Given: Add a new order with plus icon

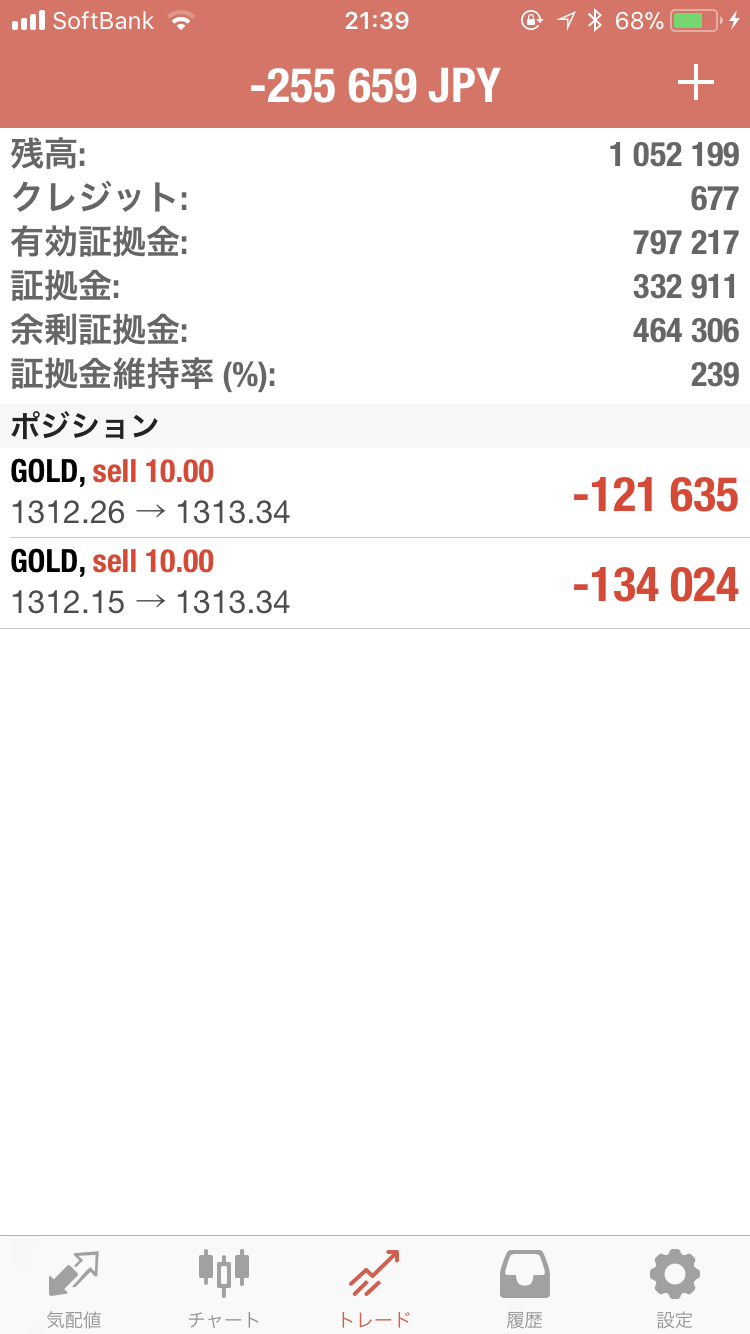Looking at the screenshot, I should (x=695, y=84).
